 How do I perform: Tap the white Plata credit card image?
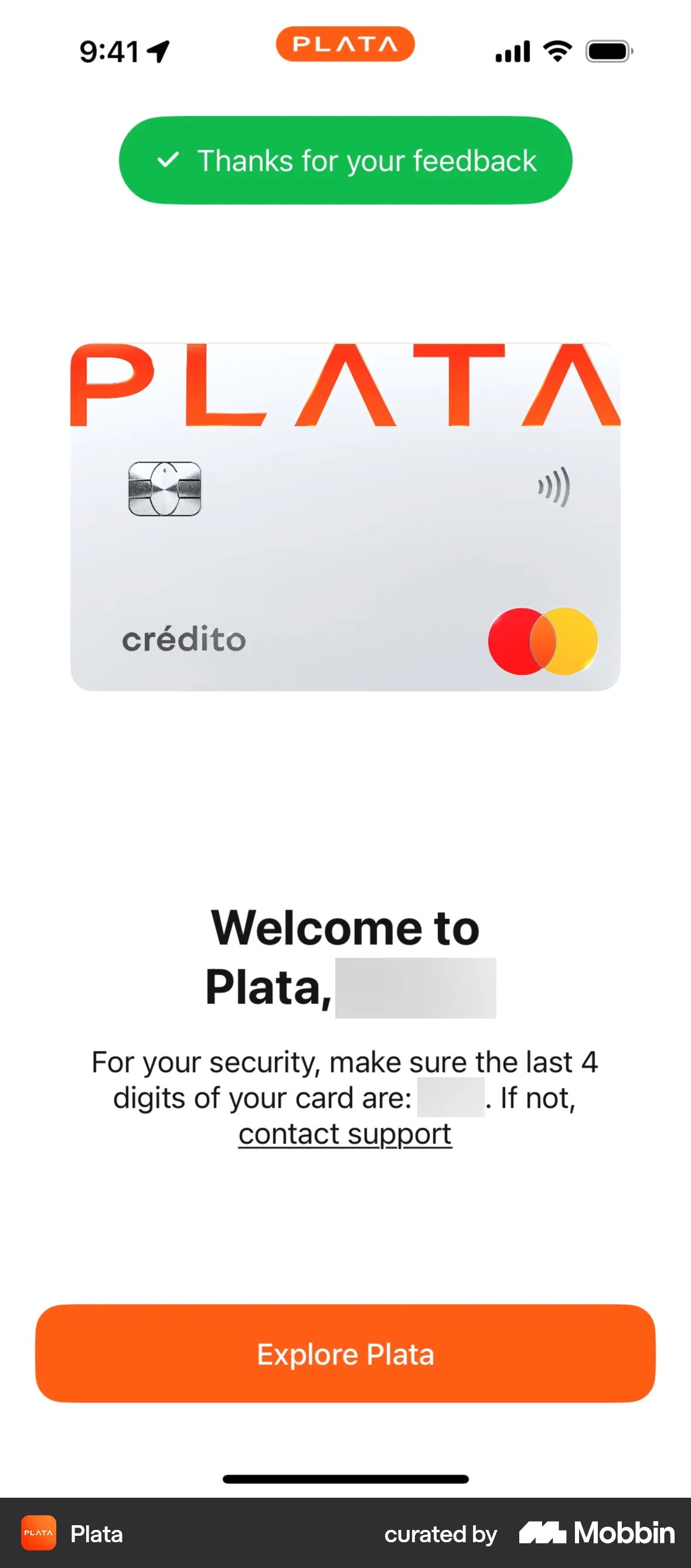click(345, 517)
